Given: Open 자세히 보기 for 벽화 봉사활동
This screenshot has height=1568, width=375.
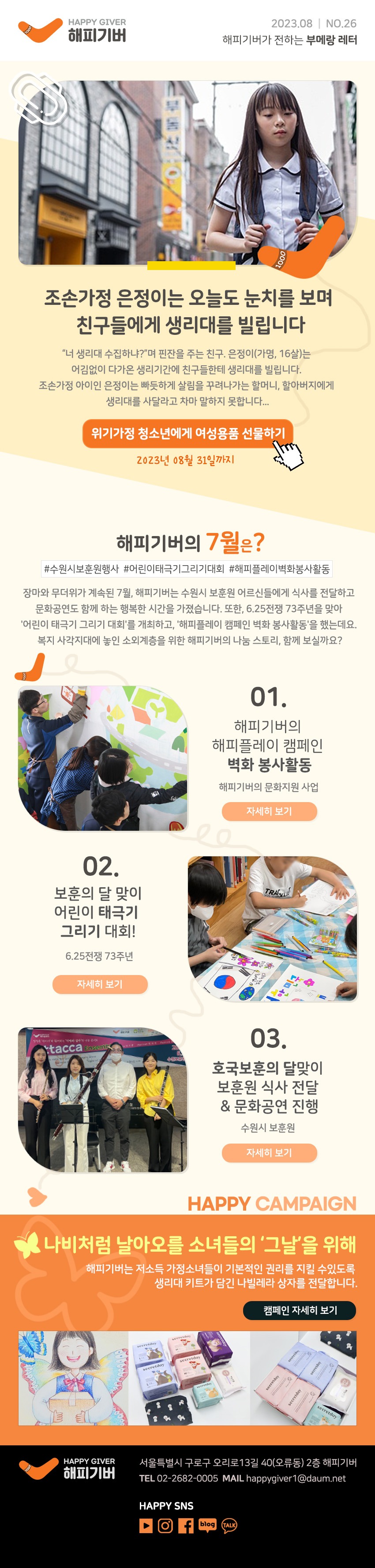Looking at the screenshot, I should click(x=269, y=811).
